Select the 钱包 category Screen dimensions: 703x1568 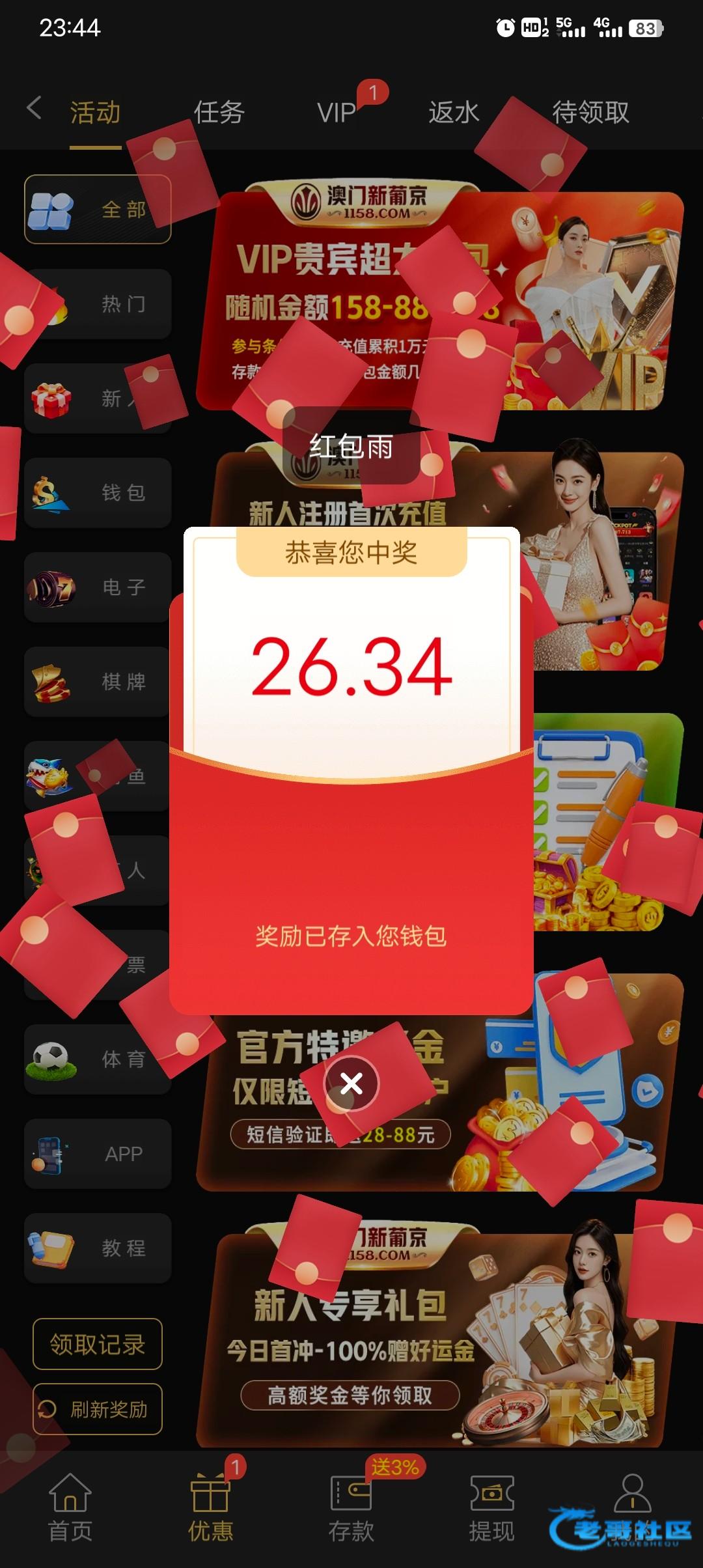(x=98, y=493)
